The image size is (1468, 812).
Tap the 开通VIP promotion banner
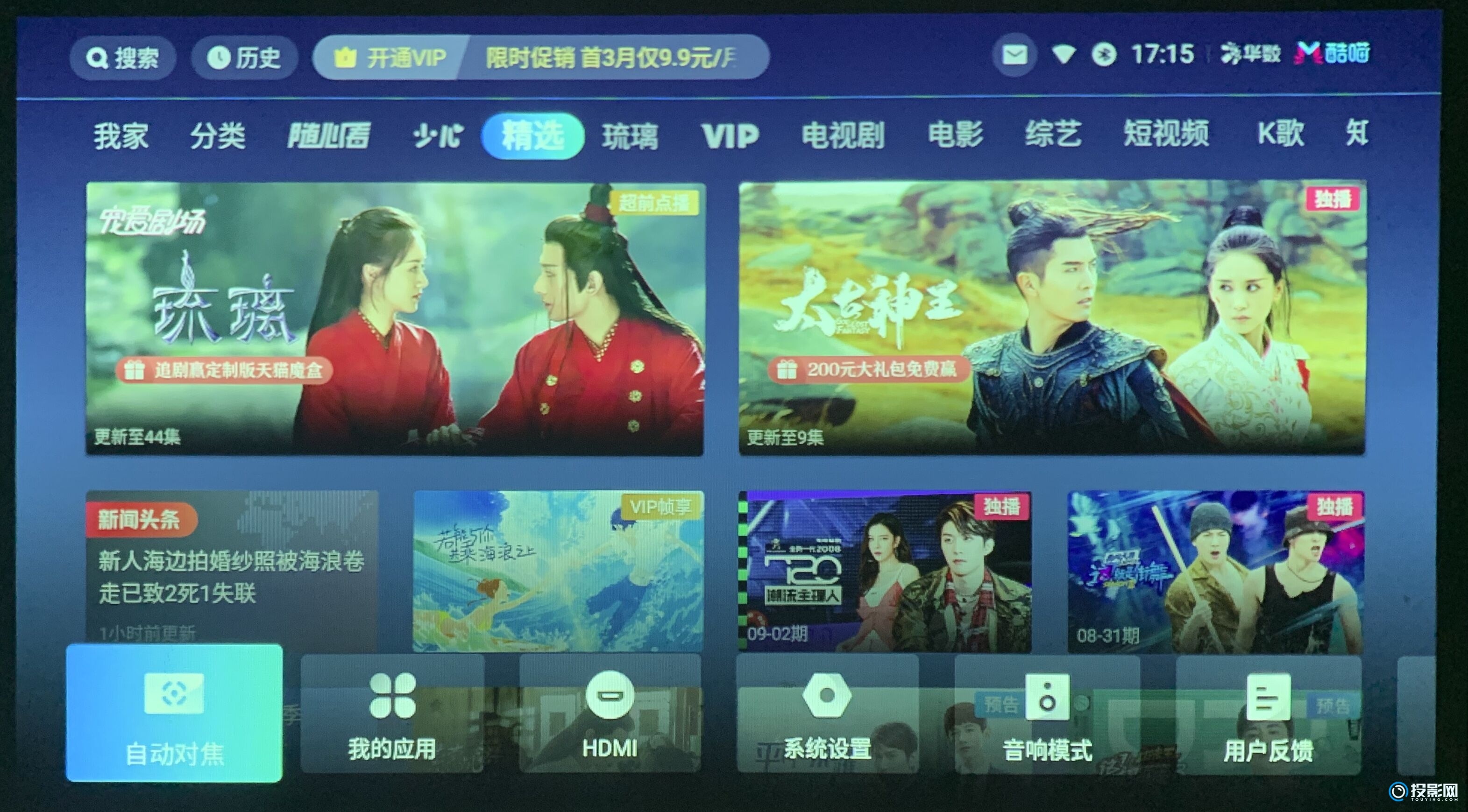pyautogui.click(x=540, y=57)
